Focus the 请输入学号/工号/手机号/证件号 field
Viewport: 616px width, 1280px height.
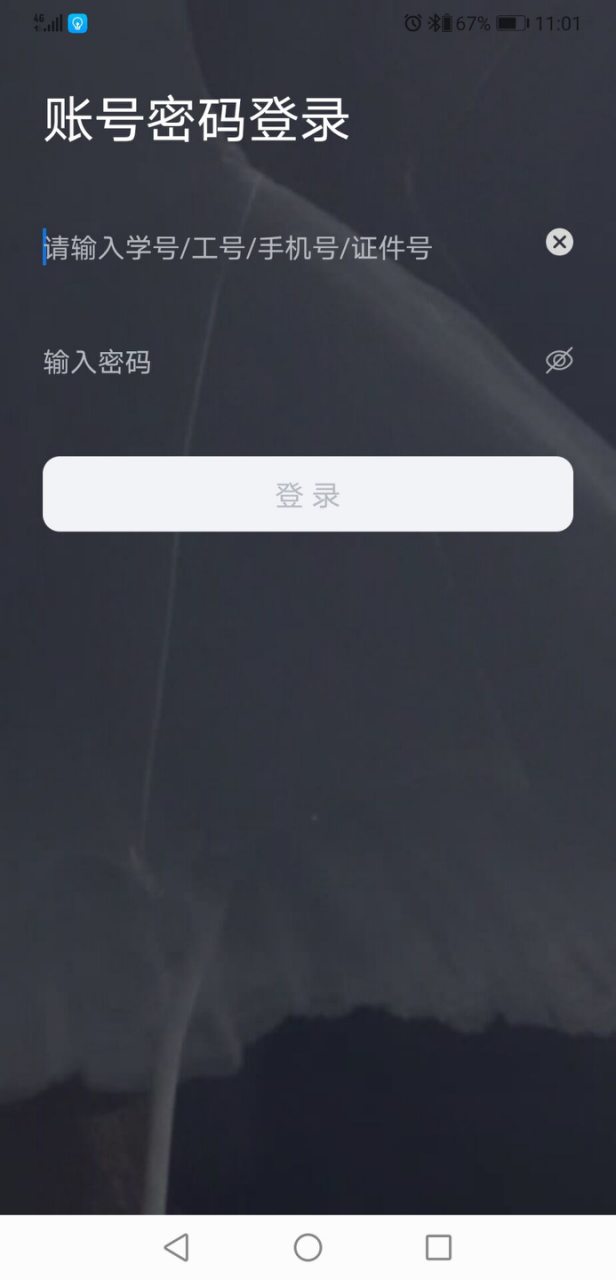tap(280, 248)
